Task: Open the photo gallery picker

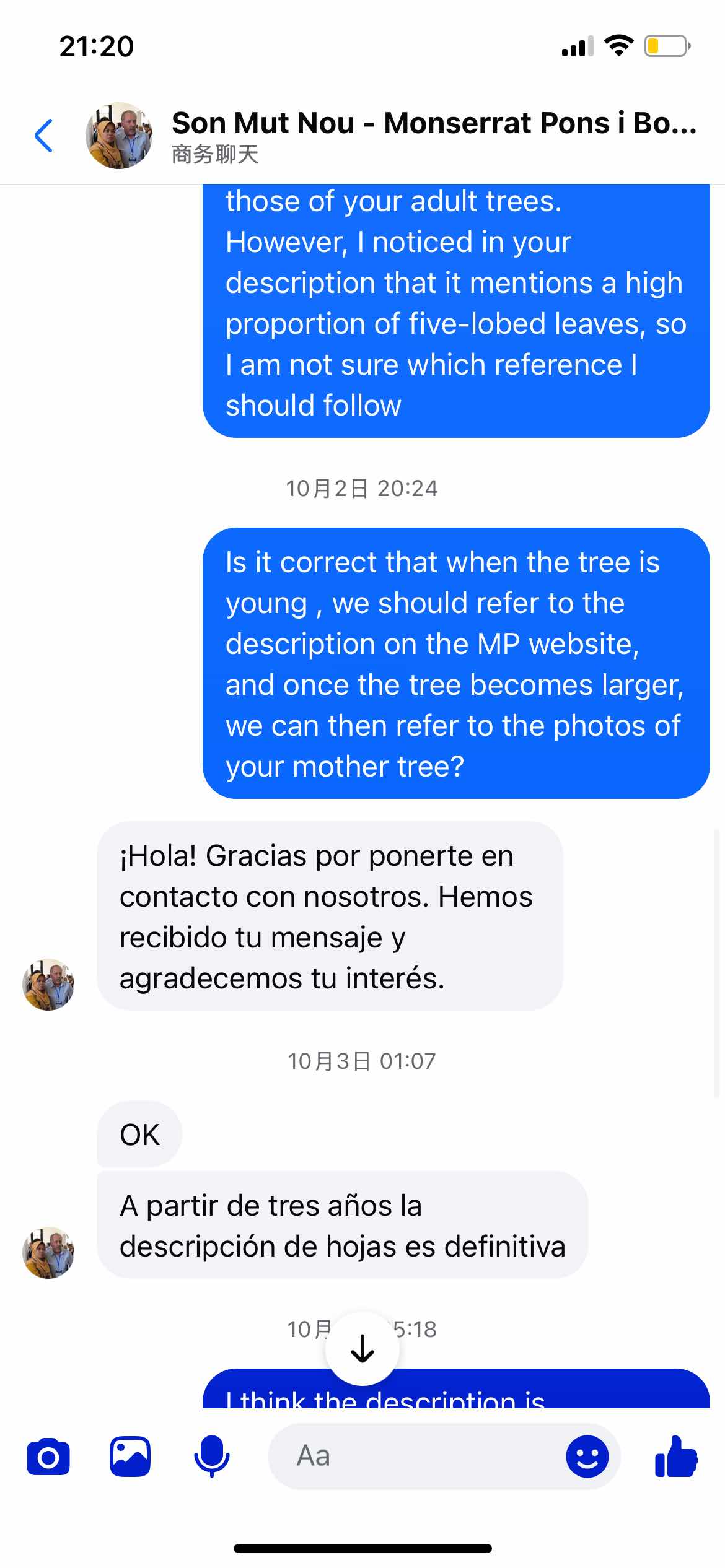Action: (130, 1457)
